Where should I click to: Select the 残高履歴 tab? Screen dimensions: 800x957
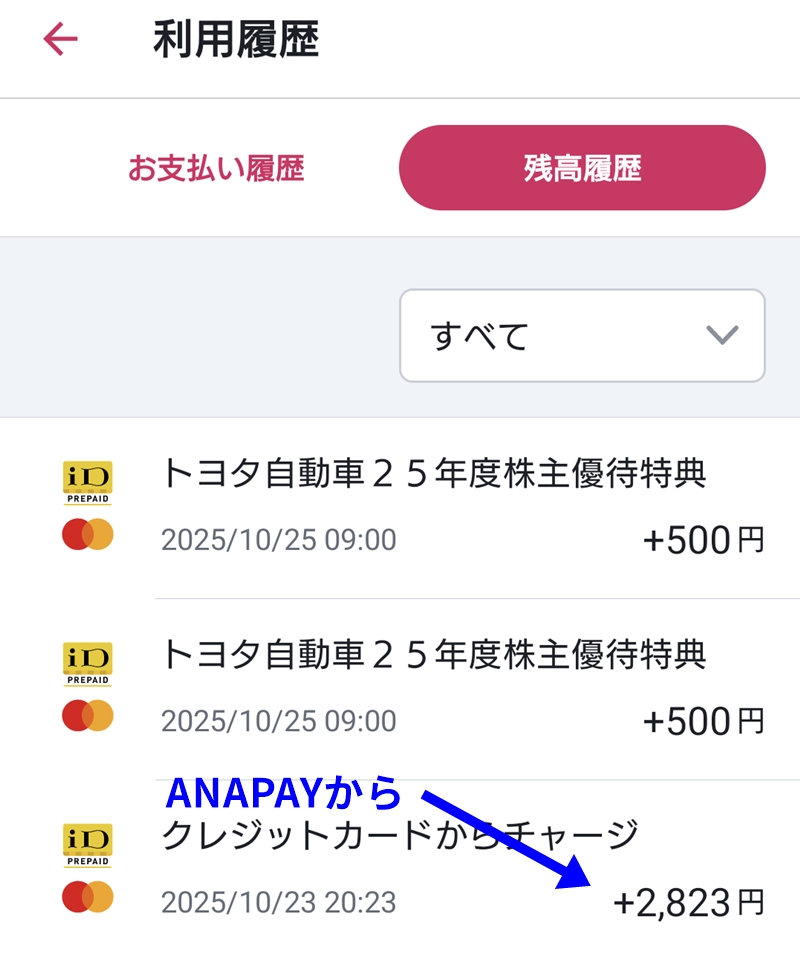point(582,168)
